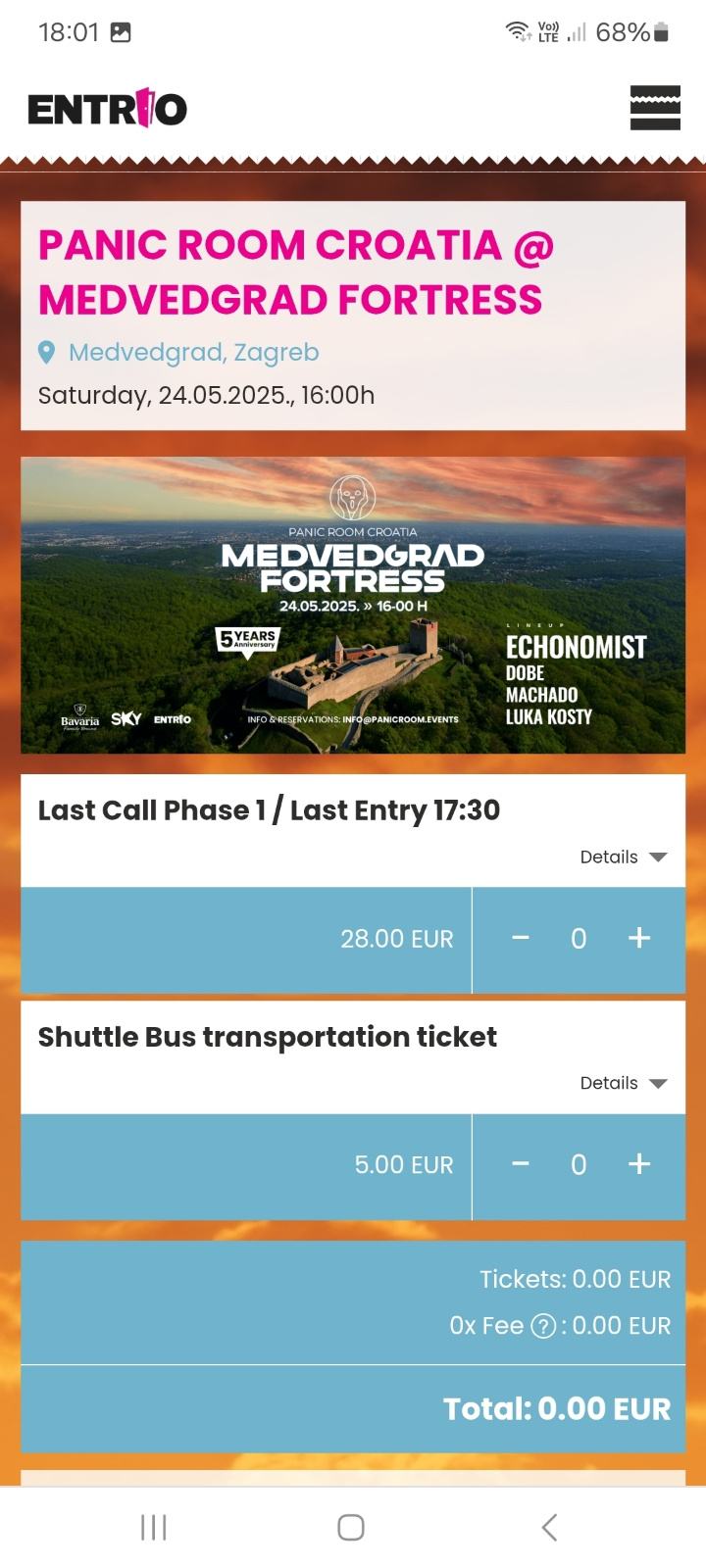Add one Shuttle Bus transportation ticket
This screenshot has height=1568, width=706.
[x=638, y=1164]
